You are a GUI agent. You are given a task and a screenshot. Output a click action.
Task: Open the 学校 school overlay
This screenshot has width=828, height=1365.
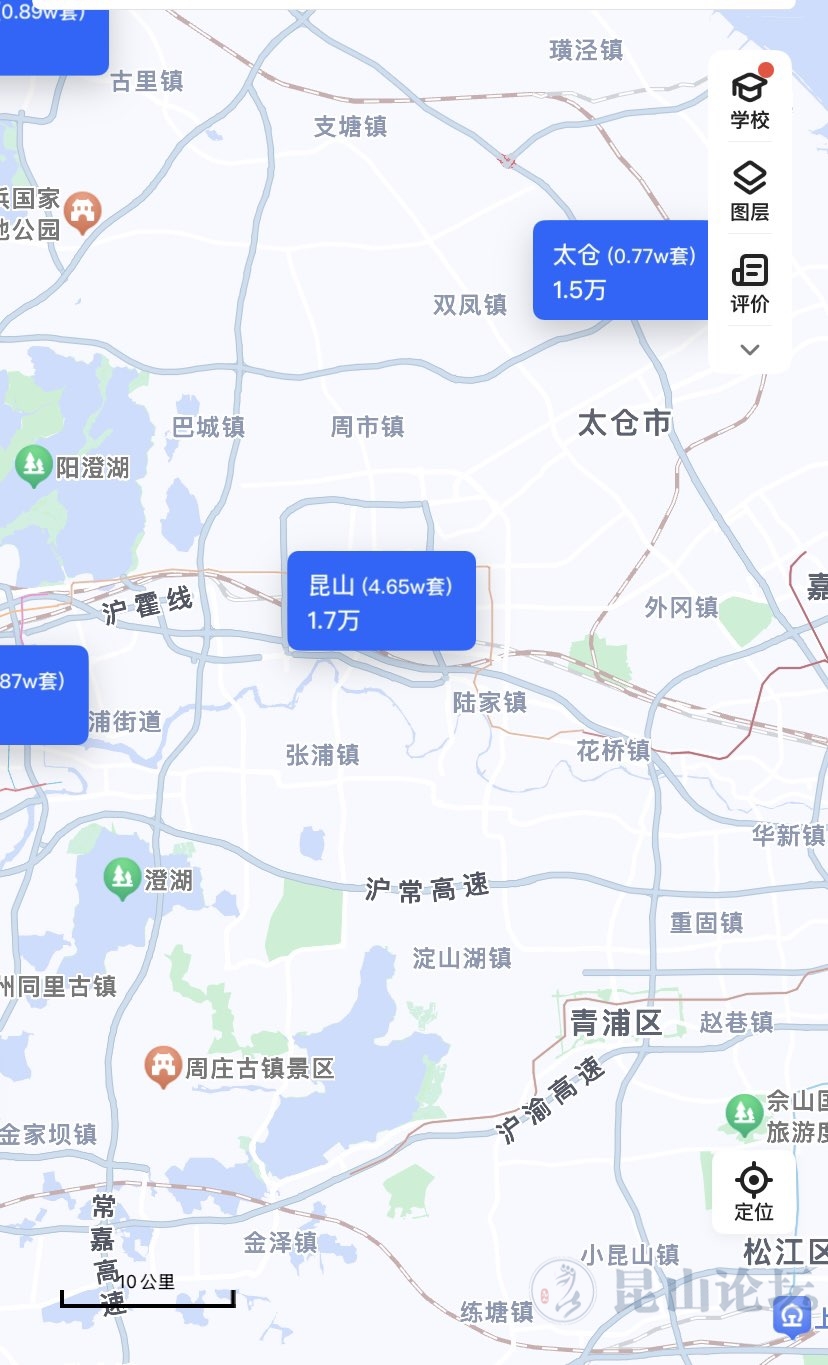[x=749, y=100]
